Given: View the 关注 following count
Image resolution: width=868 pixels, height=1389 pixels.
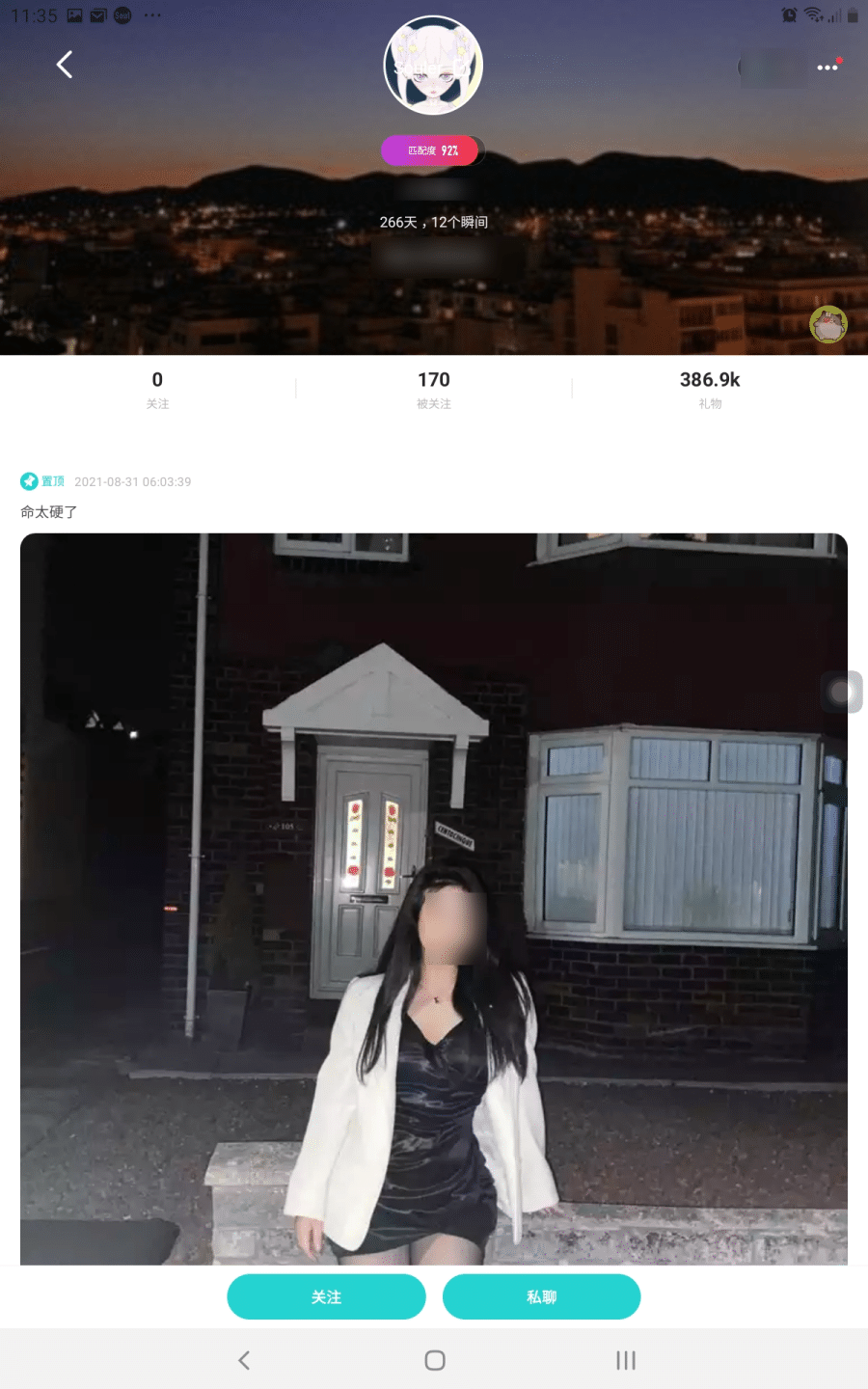Looking at the screenshot, I should pos(157,389).
